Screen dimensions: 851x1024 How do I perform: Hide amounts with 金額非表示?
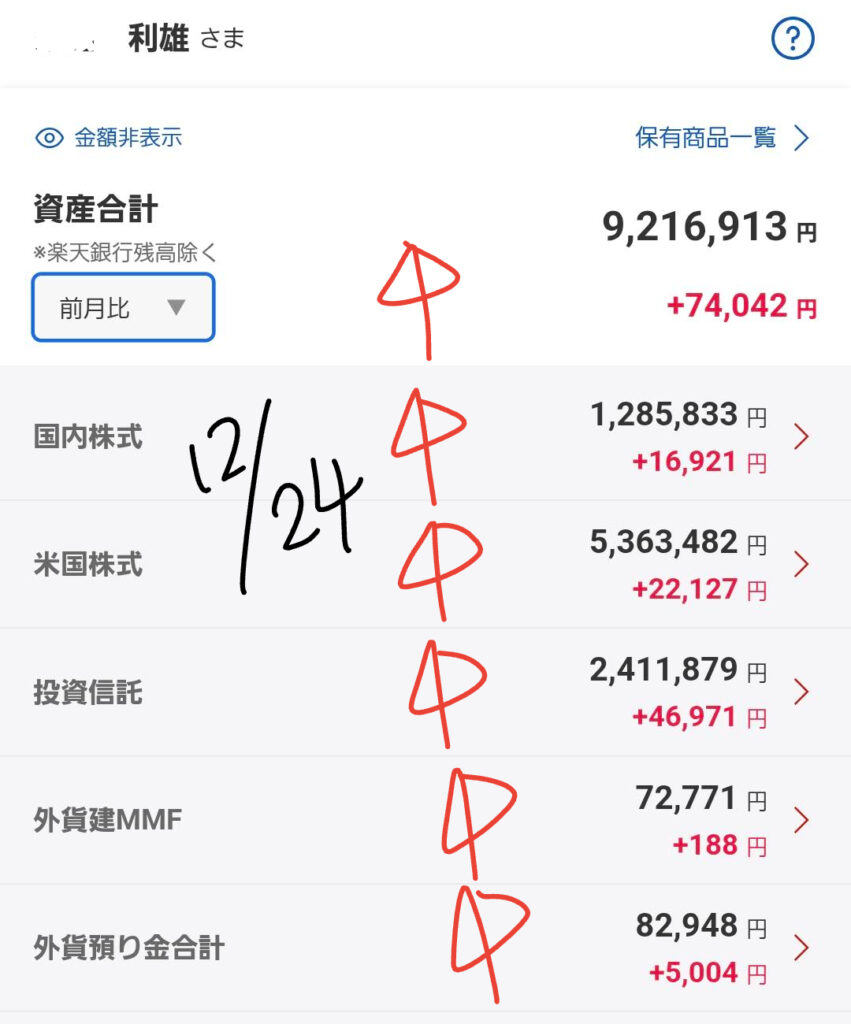(110, 138)
